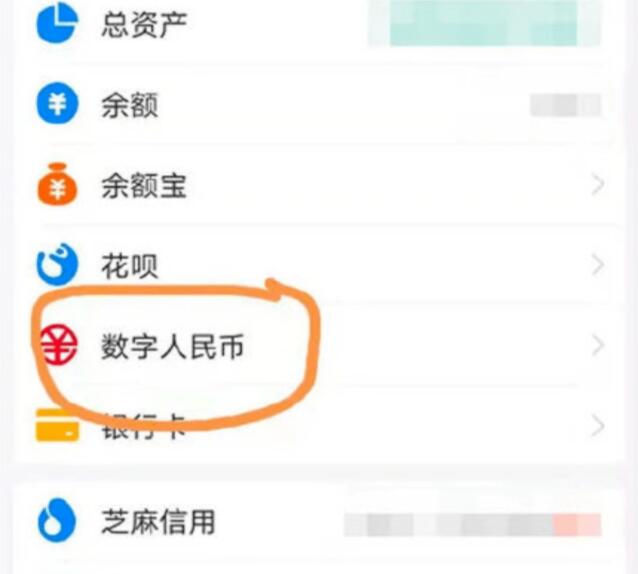
Task: Open 余额宝 Yu'e Bao
Action: 143,186
